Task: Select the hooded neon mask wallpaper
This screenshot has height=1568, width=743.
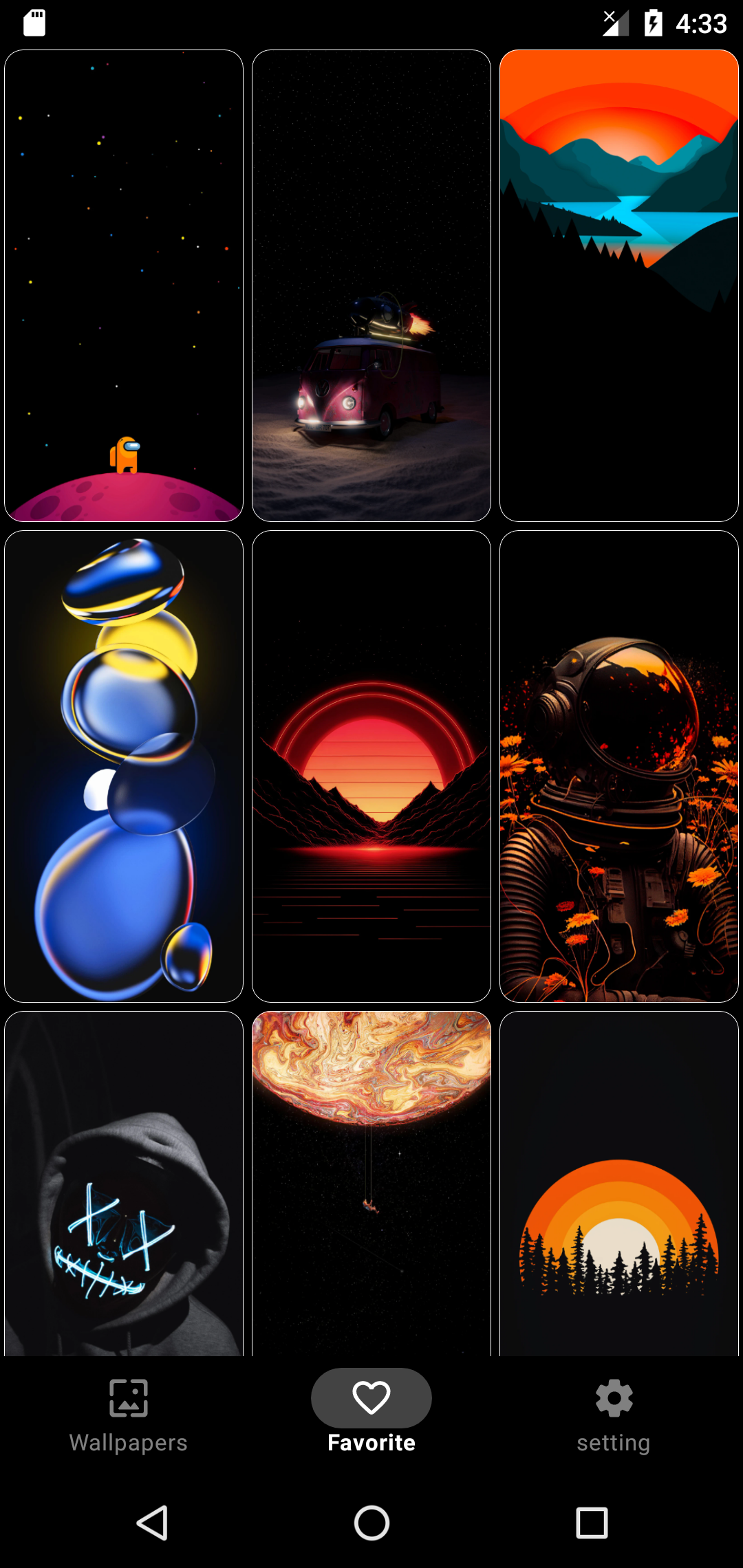Action: point(124,1183)
